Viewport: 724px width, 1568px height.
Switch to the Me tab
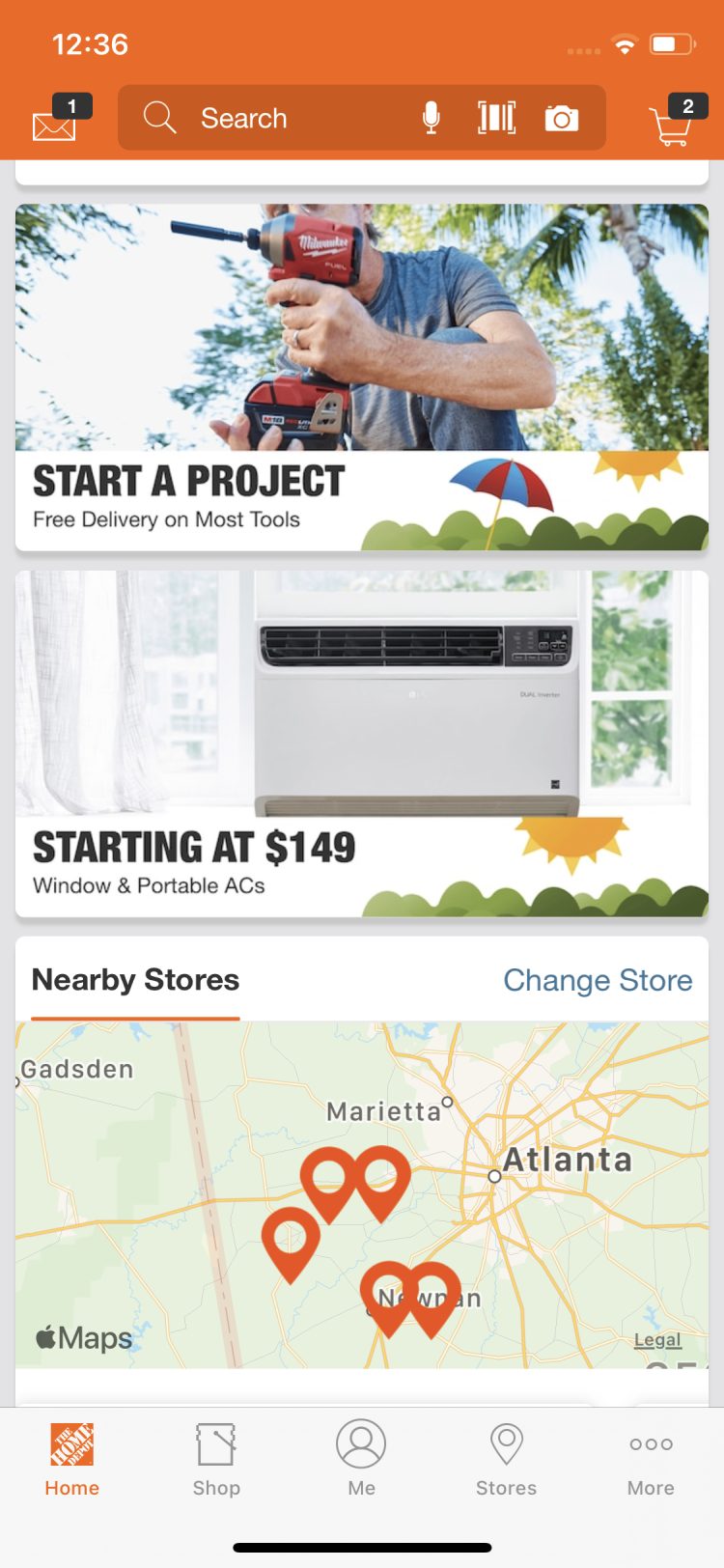[361, 1459]
